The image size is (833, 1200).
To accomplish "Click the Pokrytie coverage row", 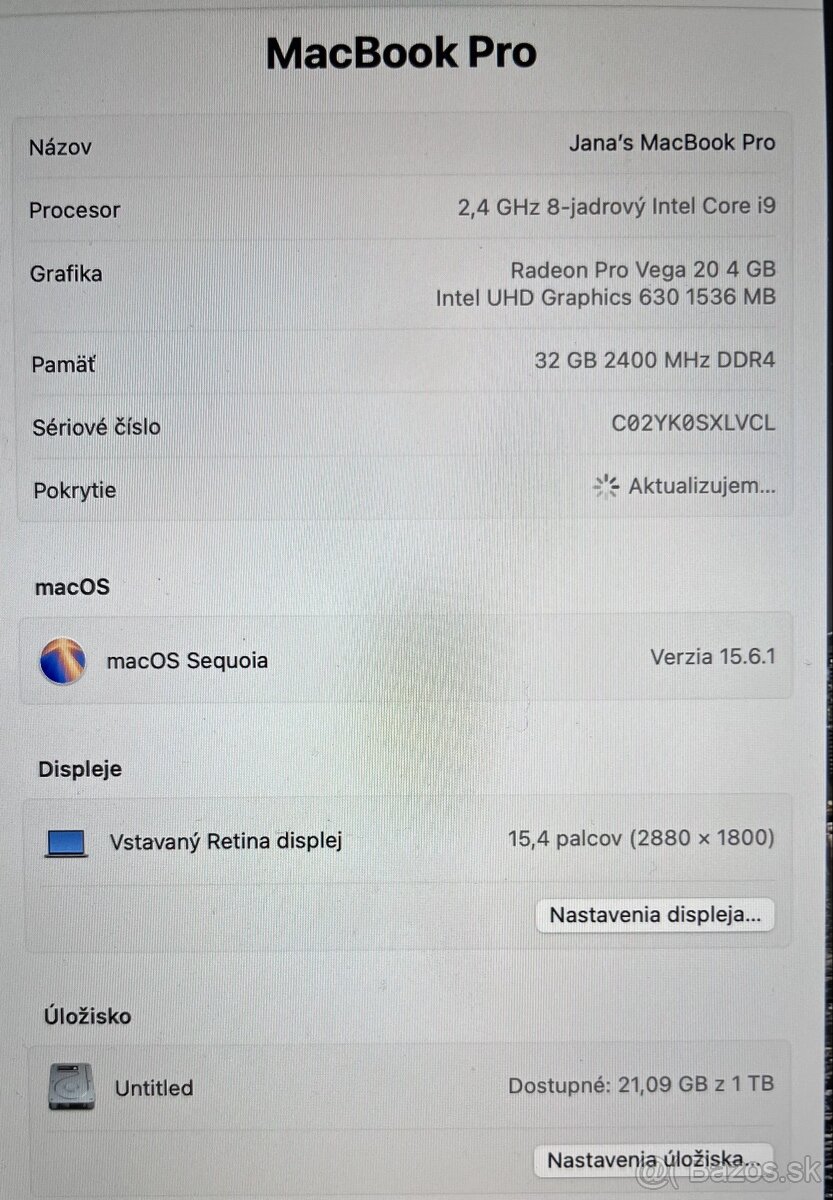I will [400, 489].
